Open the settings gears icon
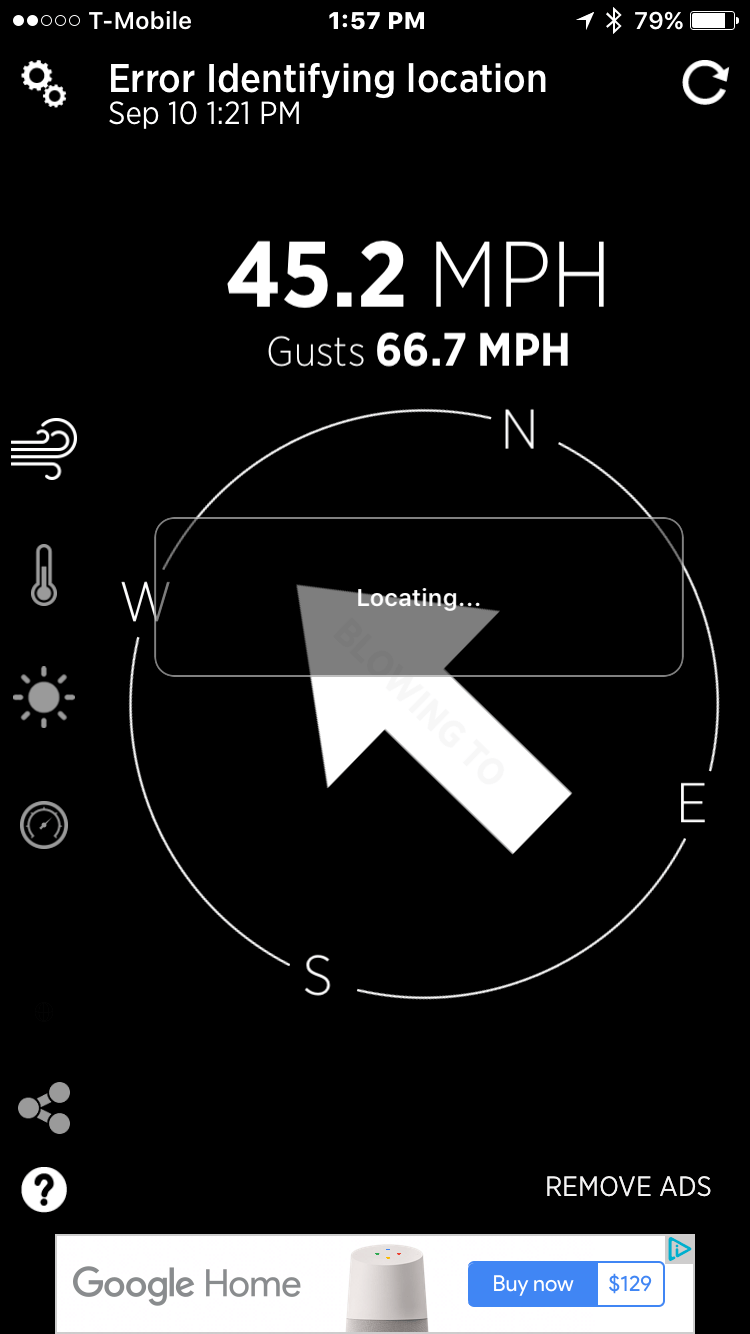Viewport: 750px width, 1334px height. coord(44,84)
